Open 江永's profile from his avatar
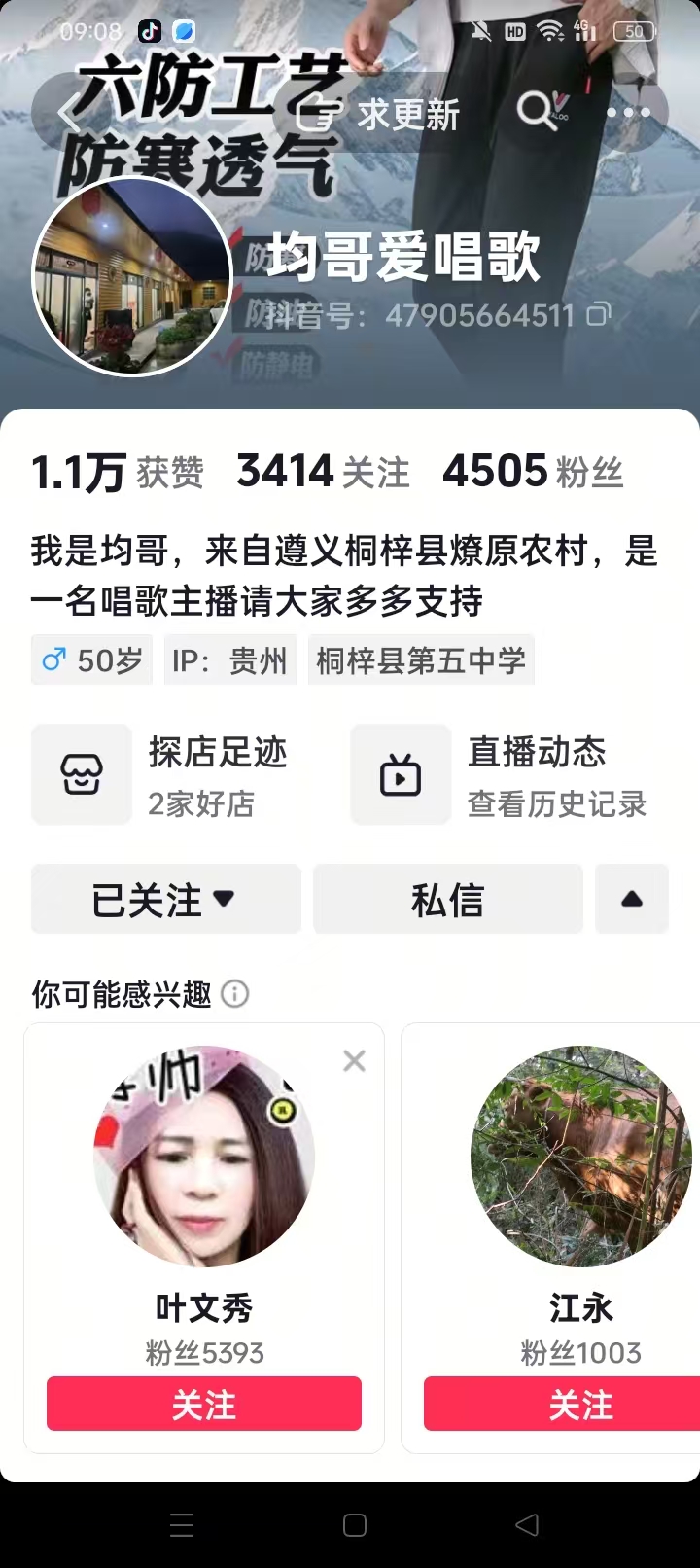 tap(580, 1156)
